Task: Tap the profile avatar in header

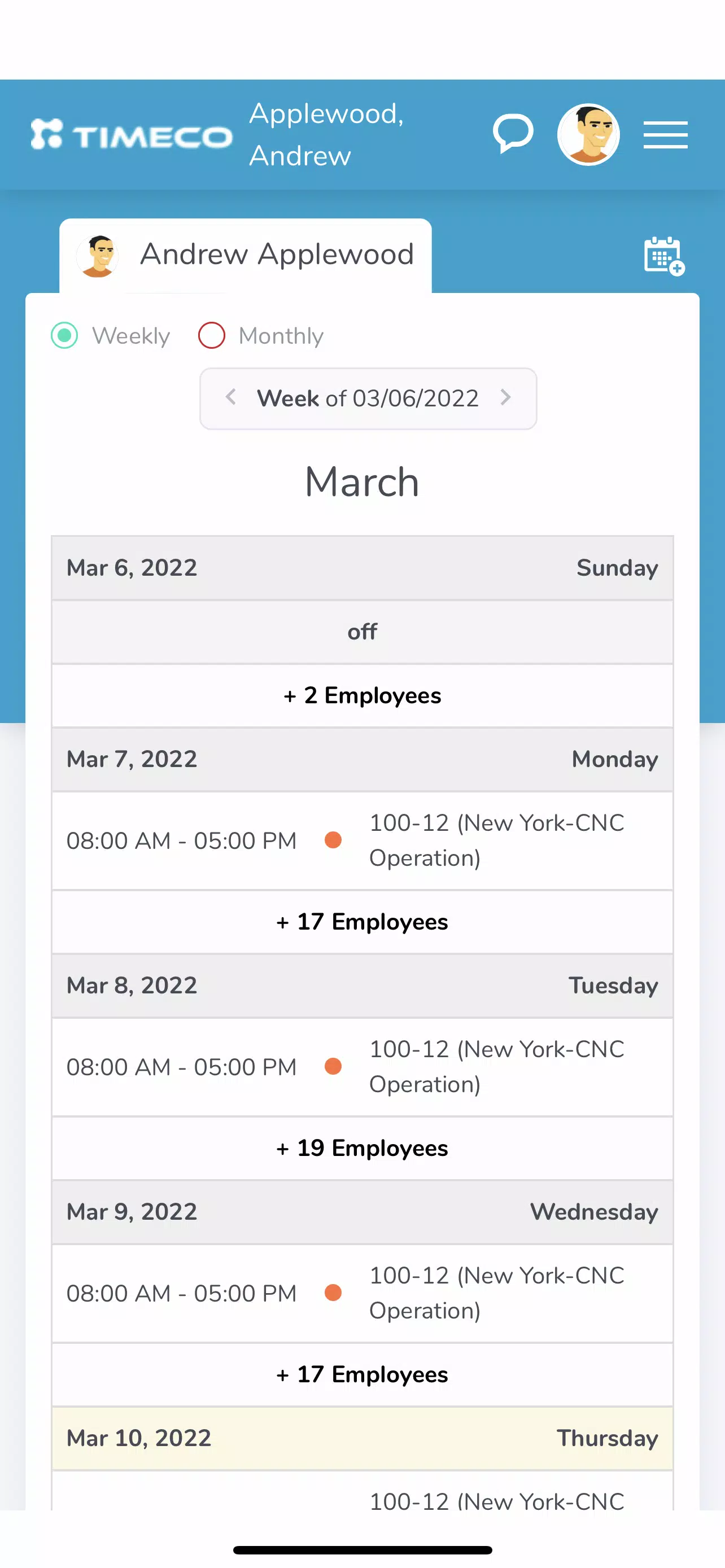Action: (x=588, y=134)
